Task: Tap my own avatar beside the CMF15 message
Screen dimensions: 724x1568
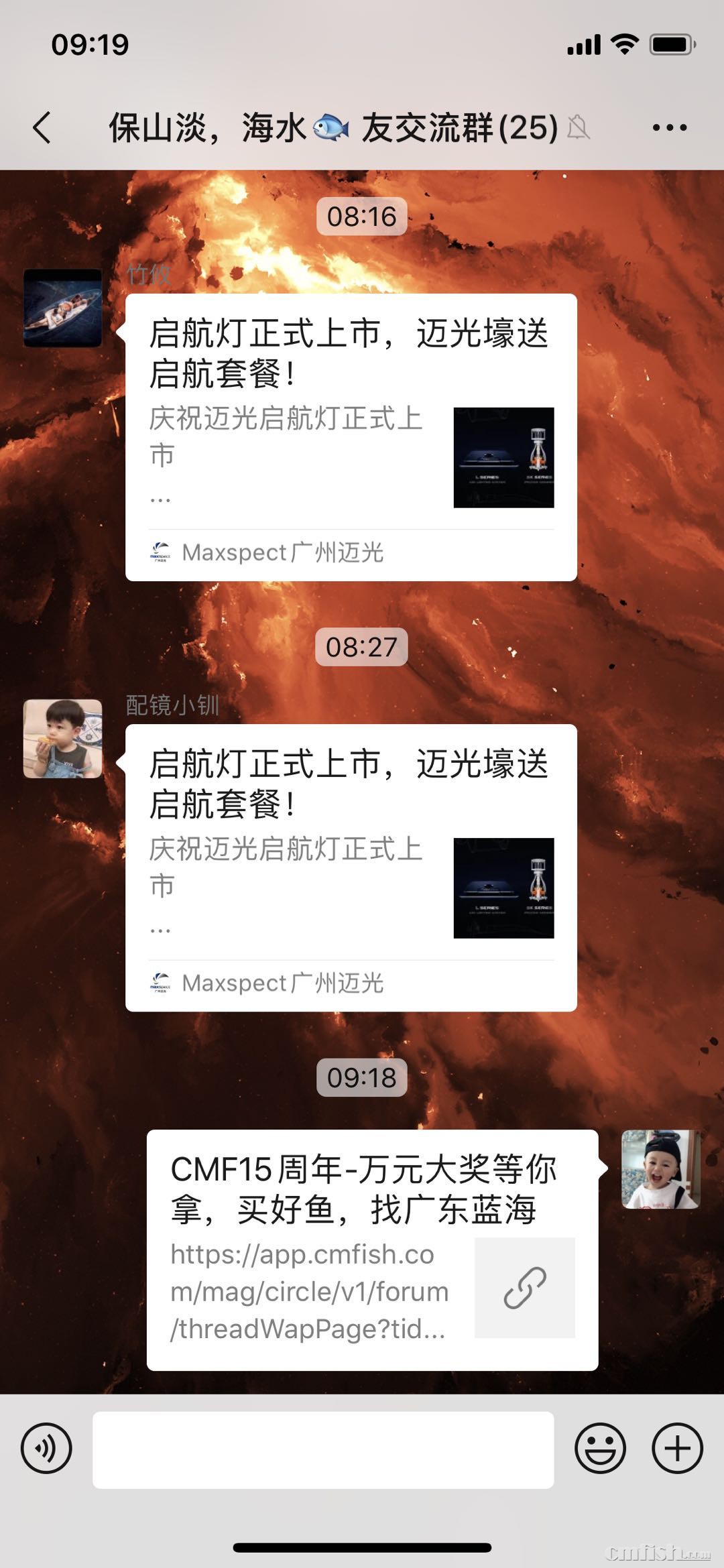Action: pyautogui.click(x=661, y=1169)
